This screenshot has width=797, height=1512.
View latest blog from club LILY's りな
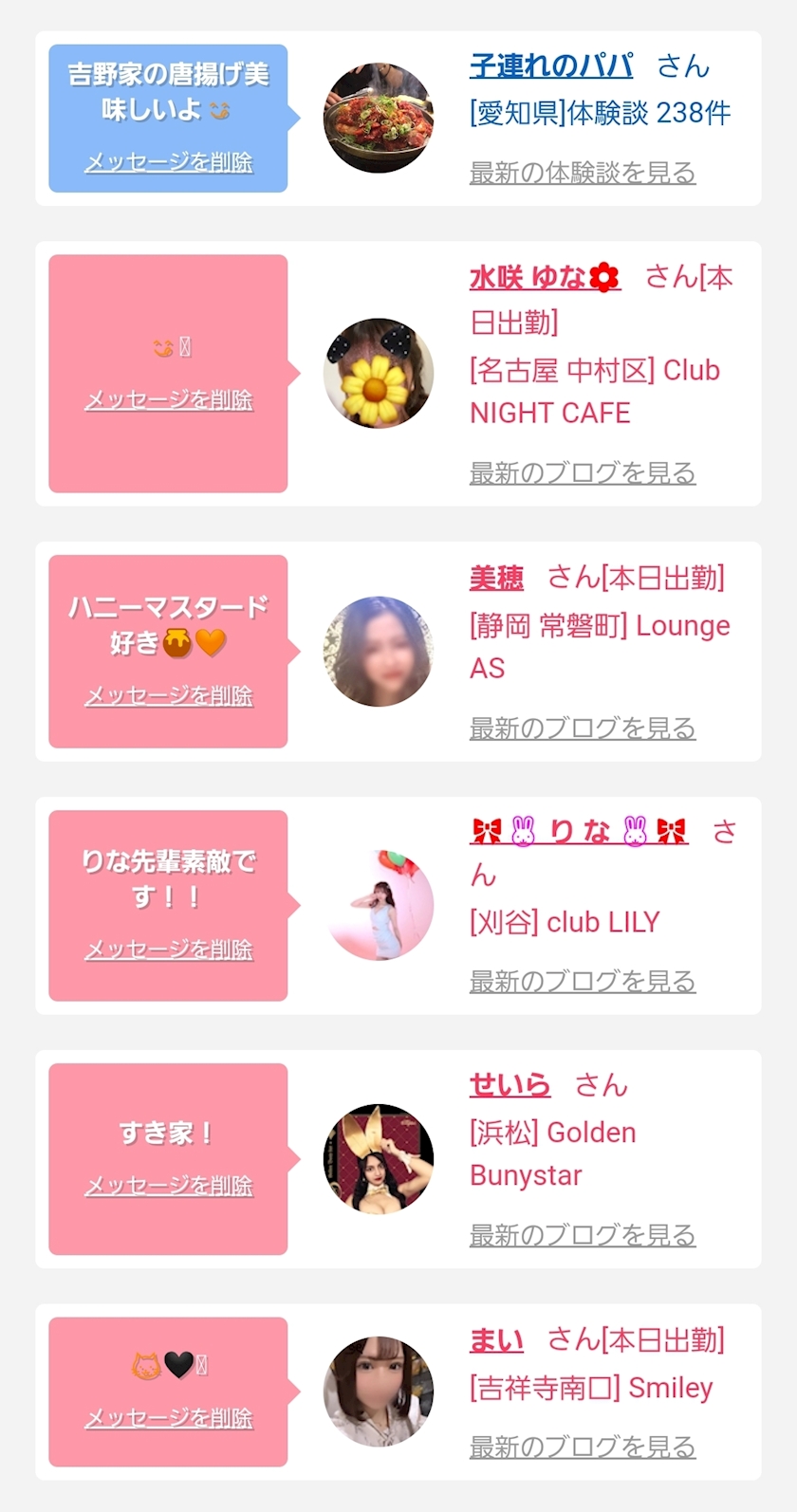[x=582, y=981]
